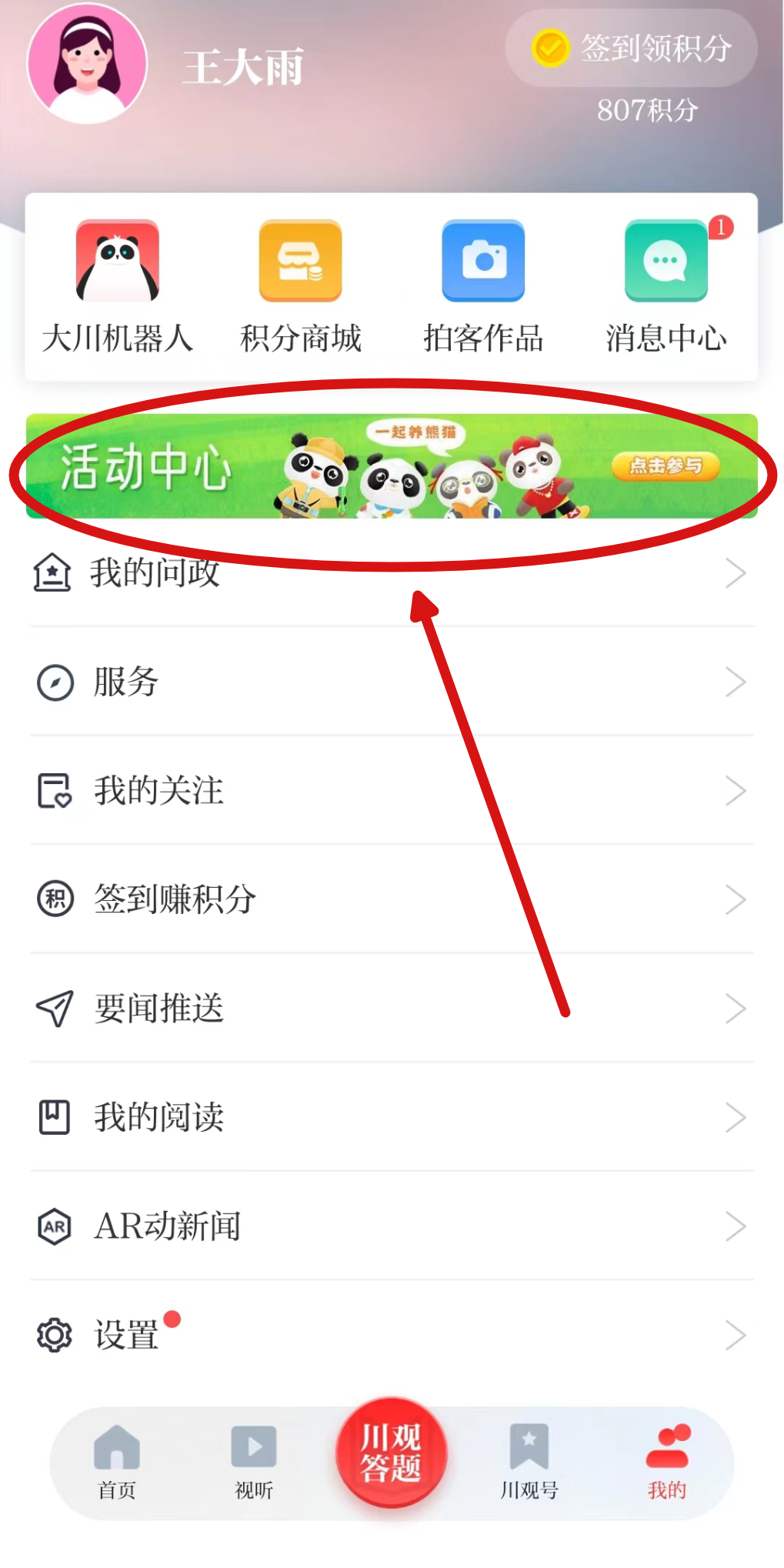Open 要闻推送 row
This screenshot has width=784, height=1568.
(392, 1009)
